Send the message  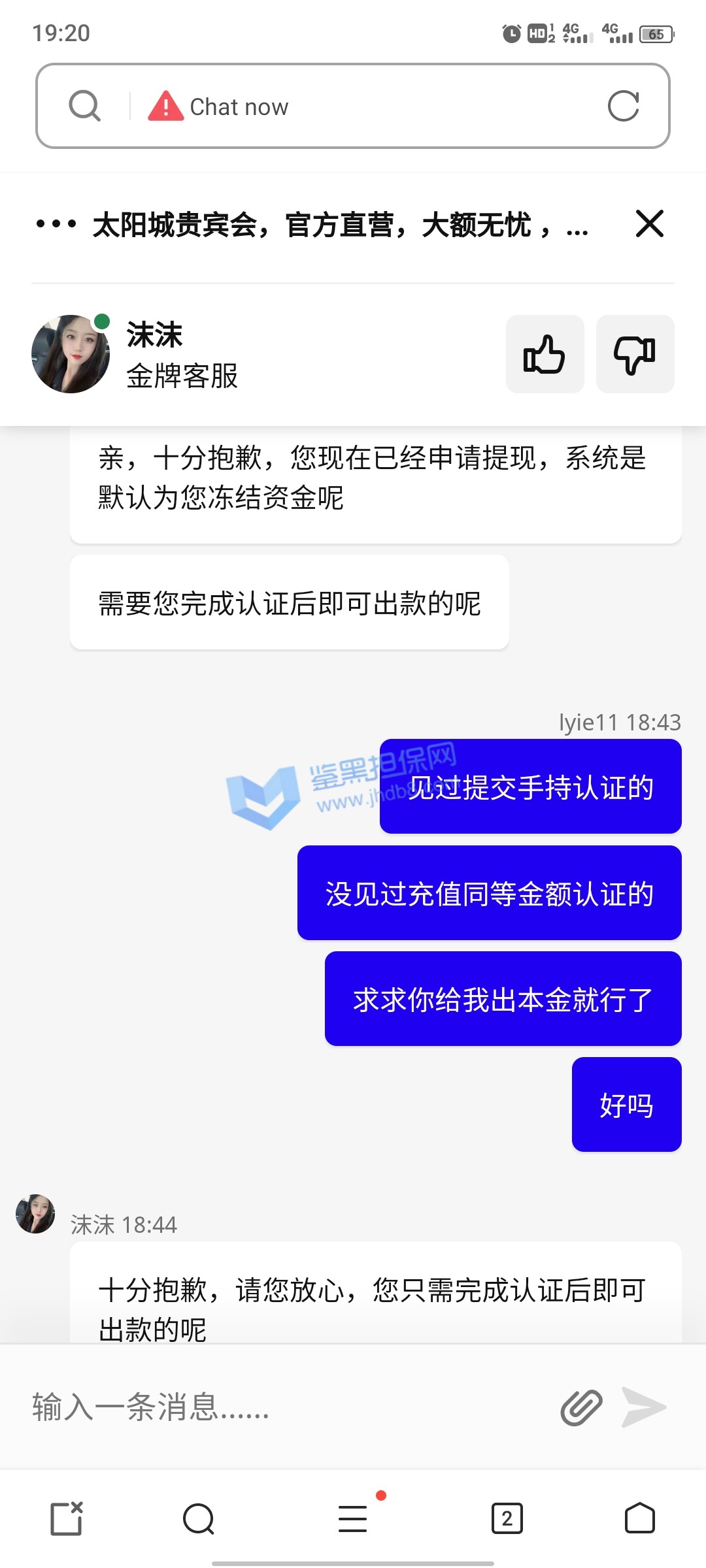tap(644, 1407)
